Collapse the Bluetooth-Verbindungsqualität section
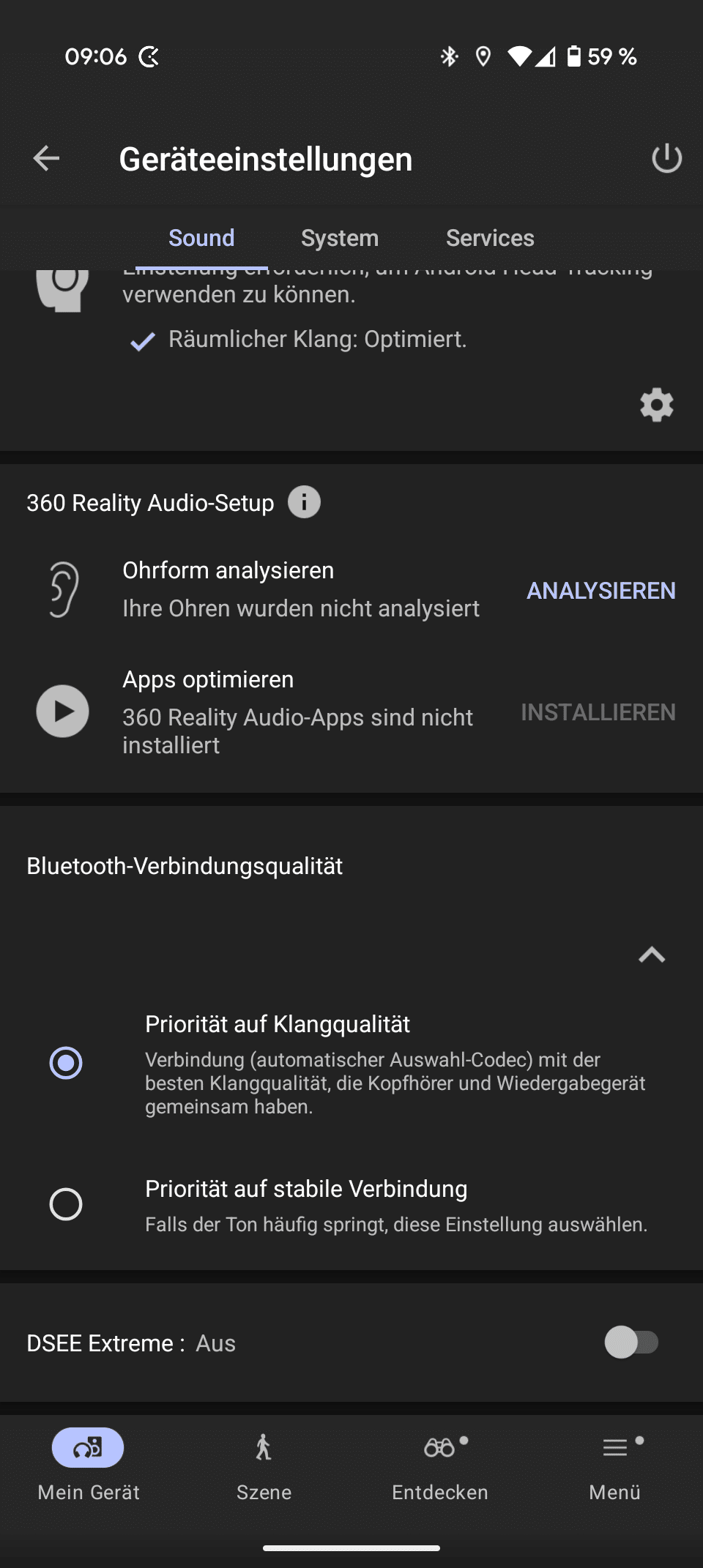The width and height of the screenshot is (703, 1568). [x=651, y=955]
